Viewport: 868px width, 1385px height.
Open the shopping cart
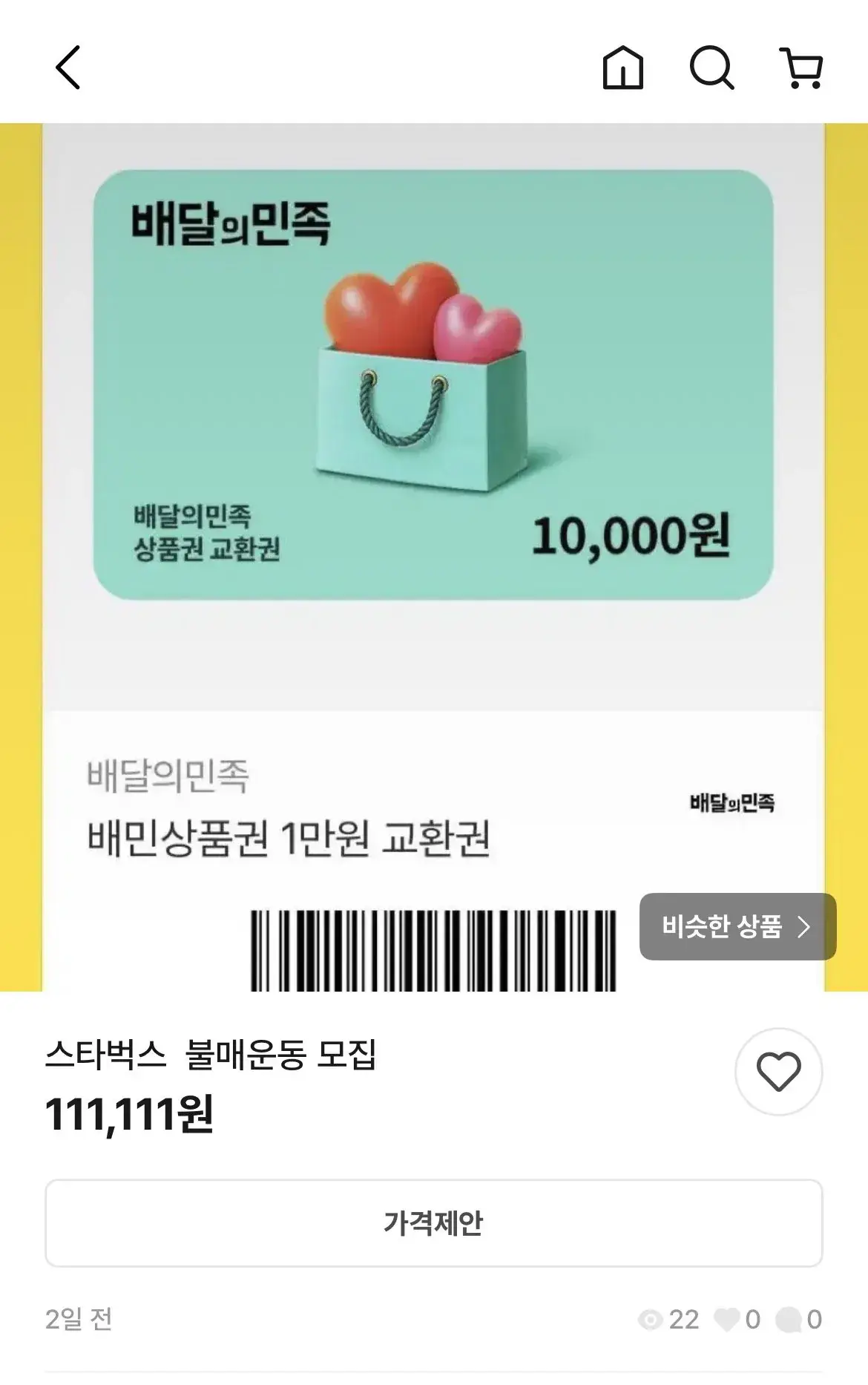click(801, 68)
